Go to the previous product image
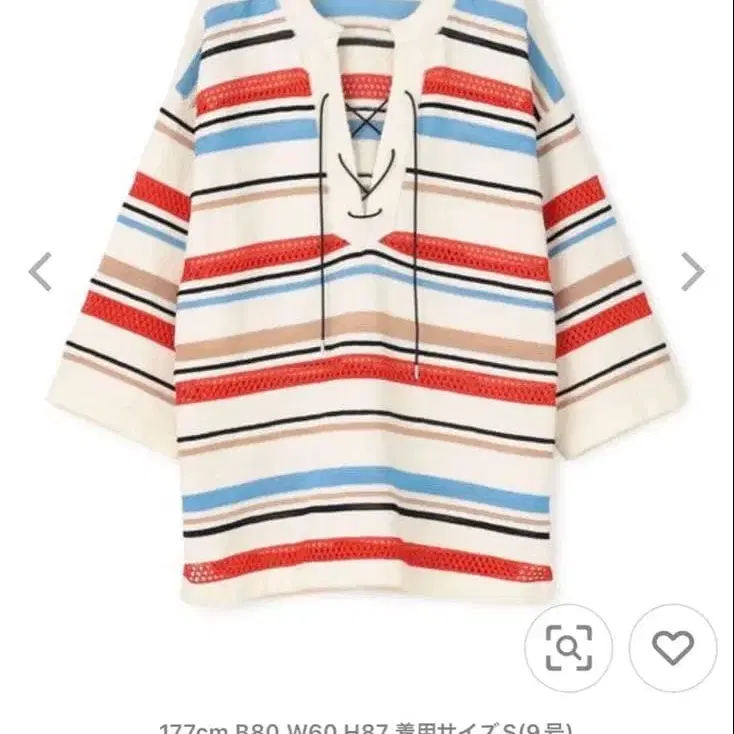The image size is (734, 734). click(40, 272)
